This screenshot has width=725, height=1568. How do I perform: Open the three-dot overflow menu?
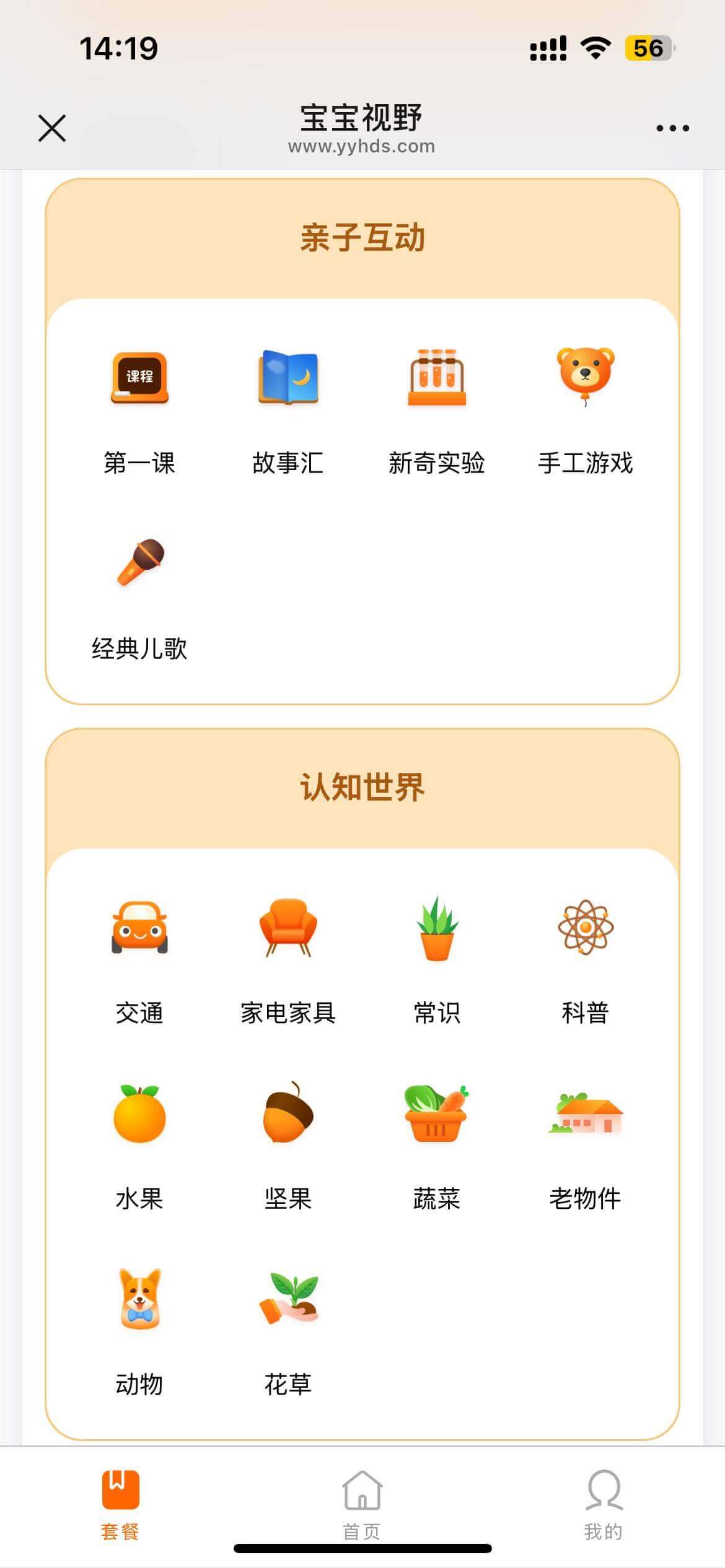point(672,128)
